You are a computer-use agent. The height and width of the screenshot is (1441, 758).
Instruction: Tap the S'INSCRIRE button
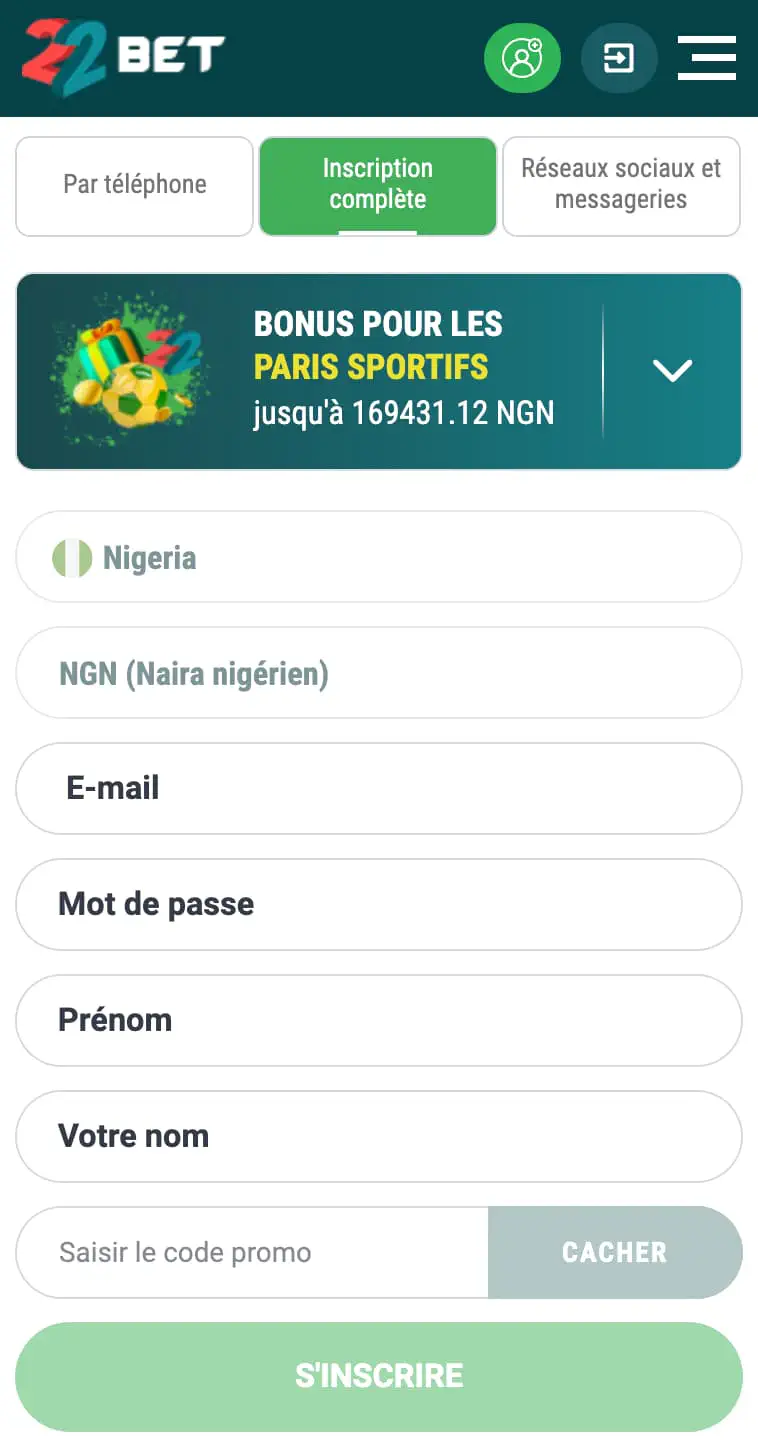tap(379, 1376)
